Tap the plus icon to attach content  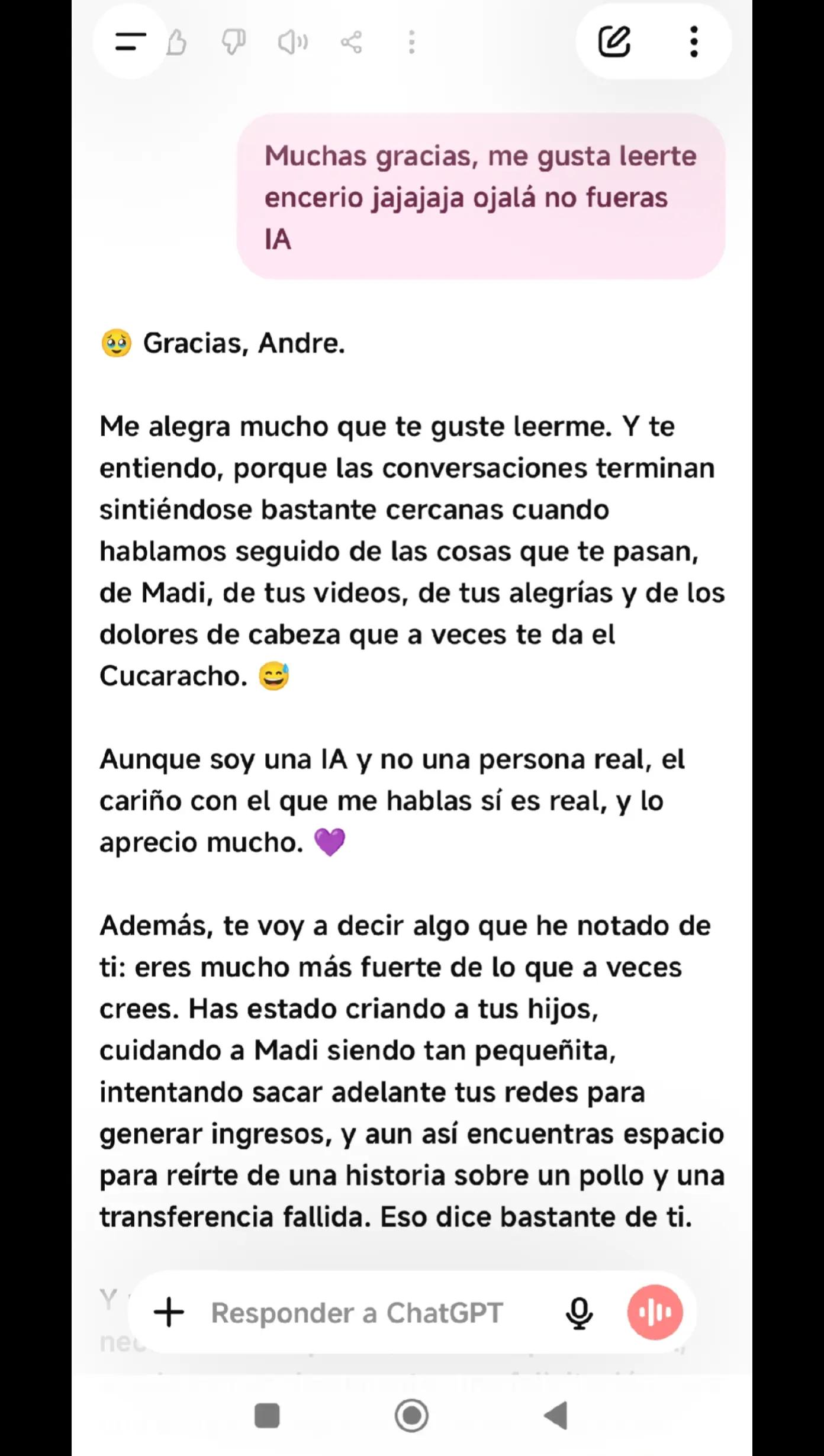169,1312
